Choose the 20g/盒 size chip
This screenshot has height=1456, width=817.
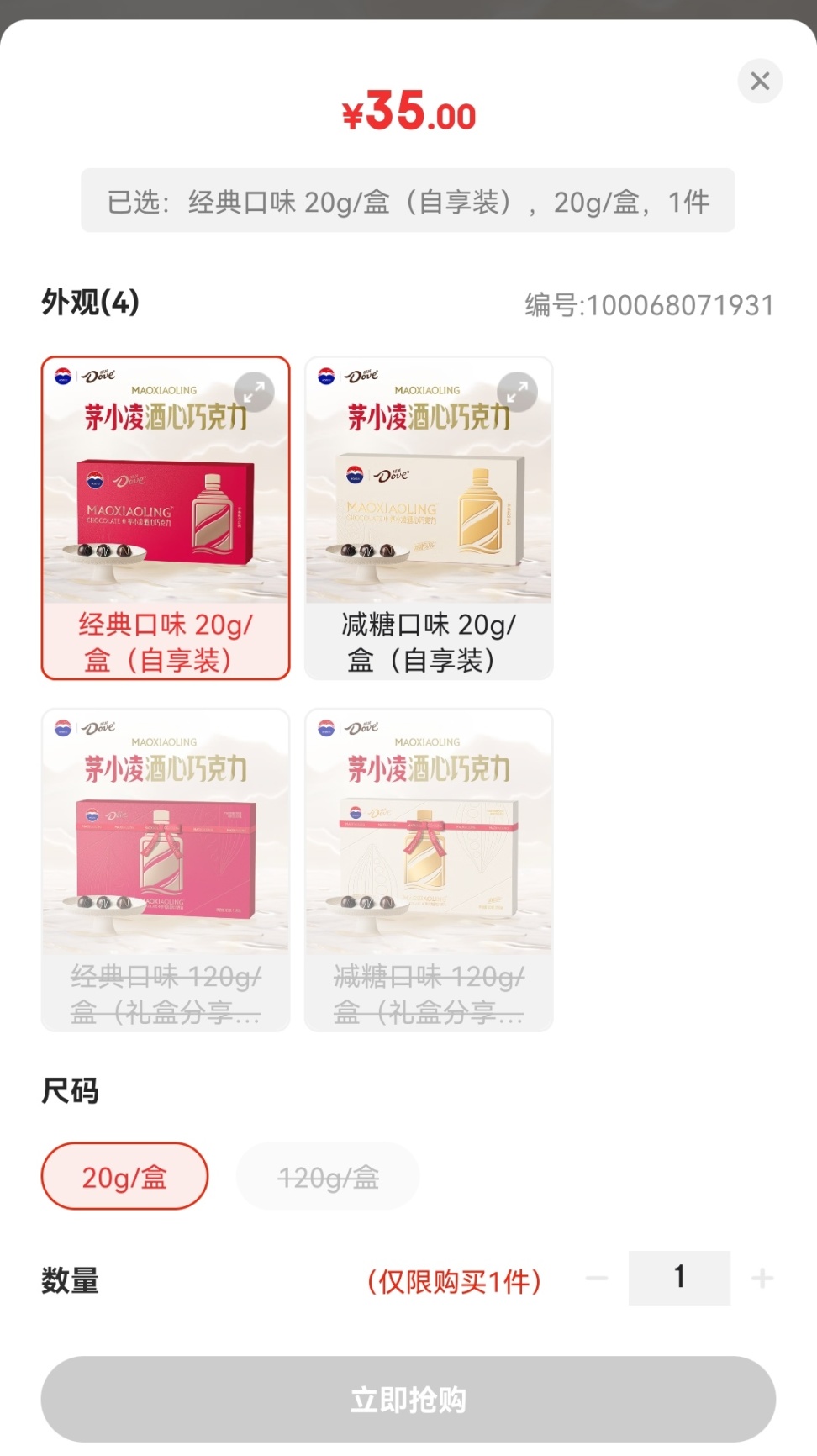(x=124, y=1176)
